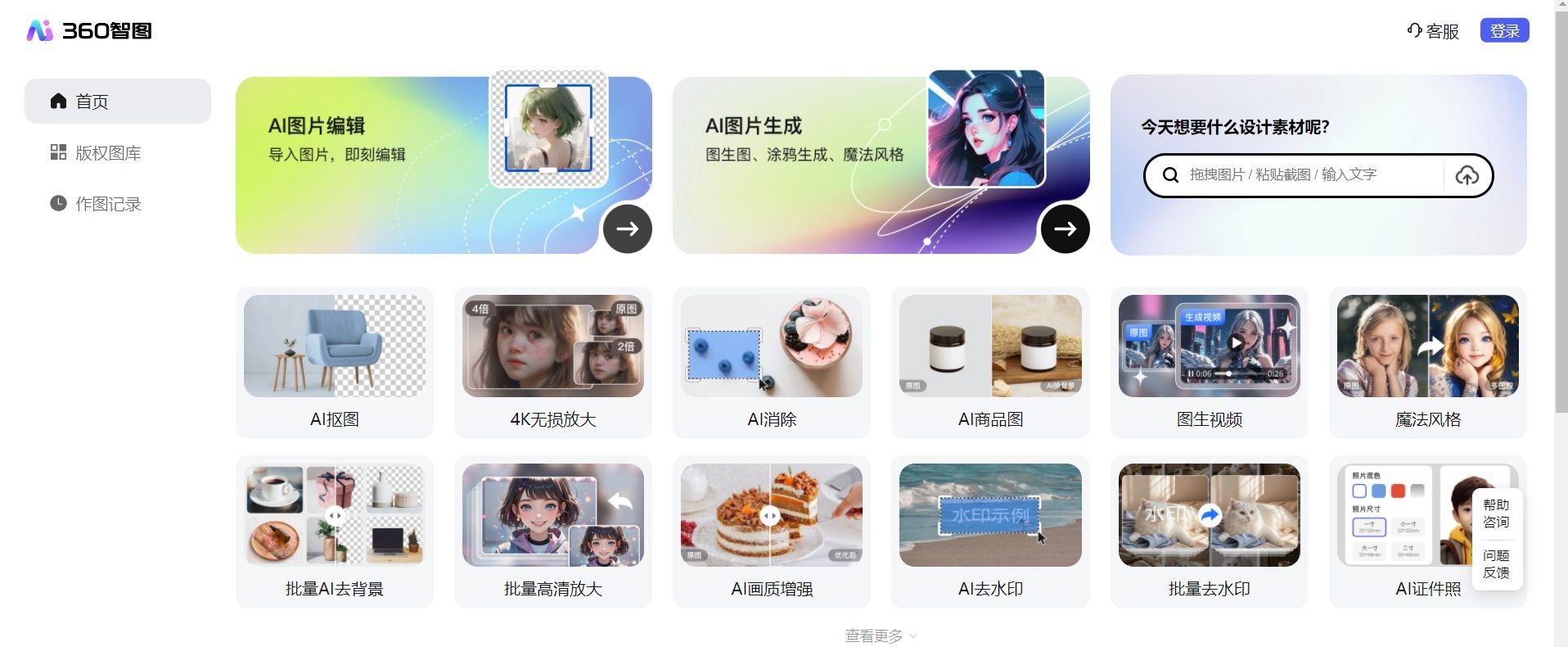Image resolution: width=1568 pixels, height=647 pixels.
Task: Open 作图记录 history
Action: [107, 204]
